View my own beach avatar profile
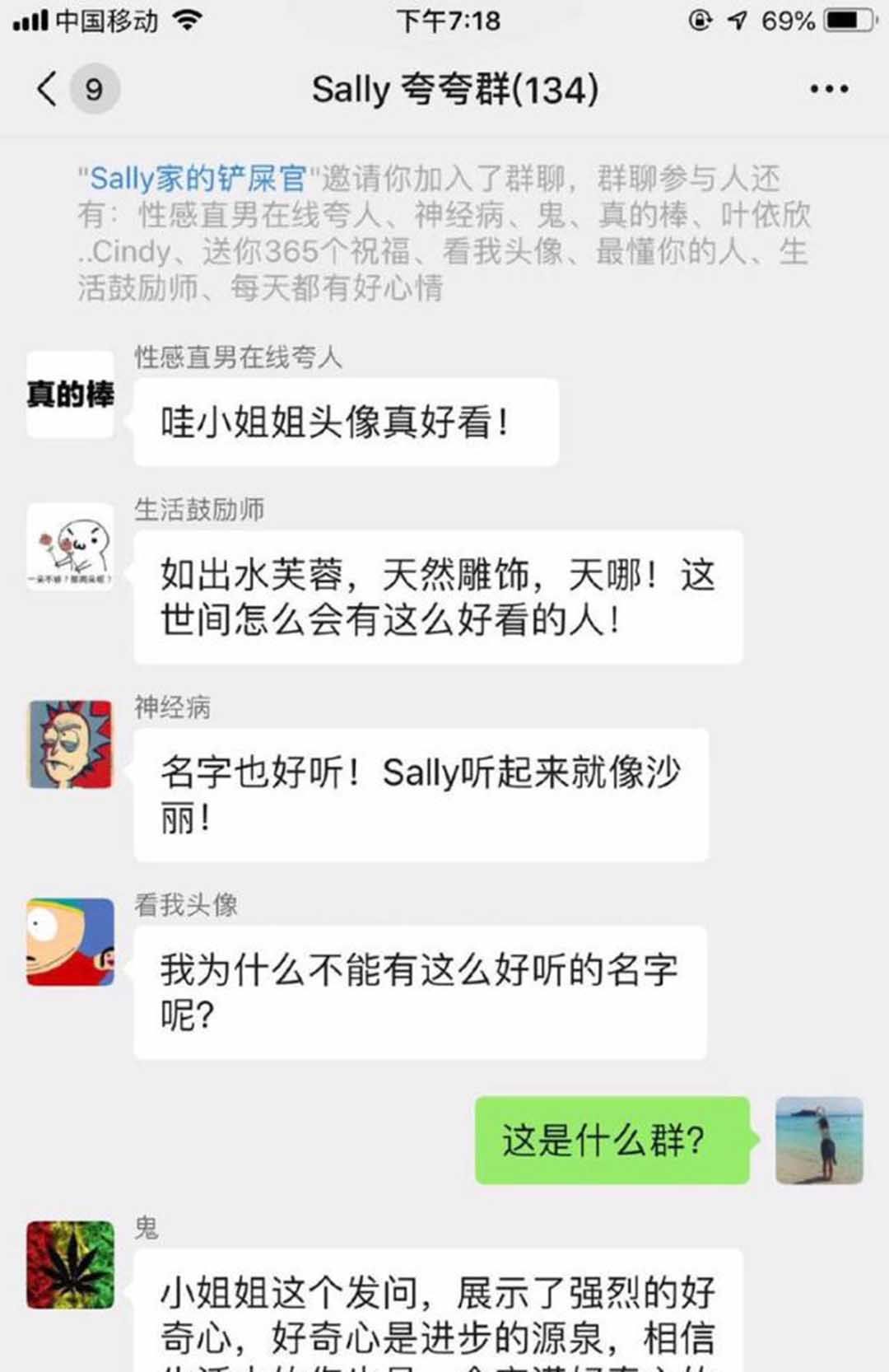Viewport: 889px width, 1372px height. coord(819,1141)
